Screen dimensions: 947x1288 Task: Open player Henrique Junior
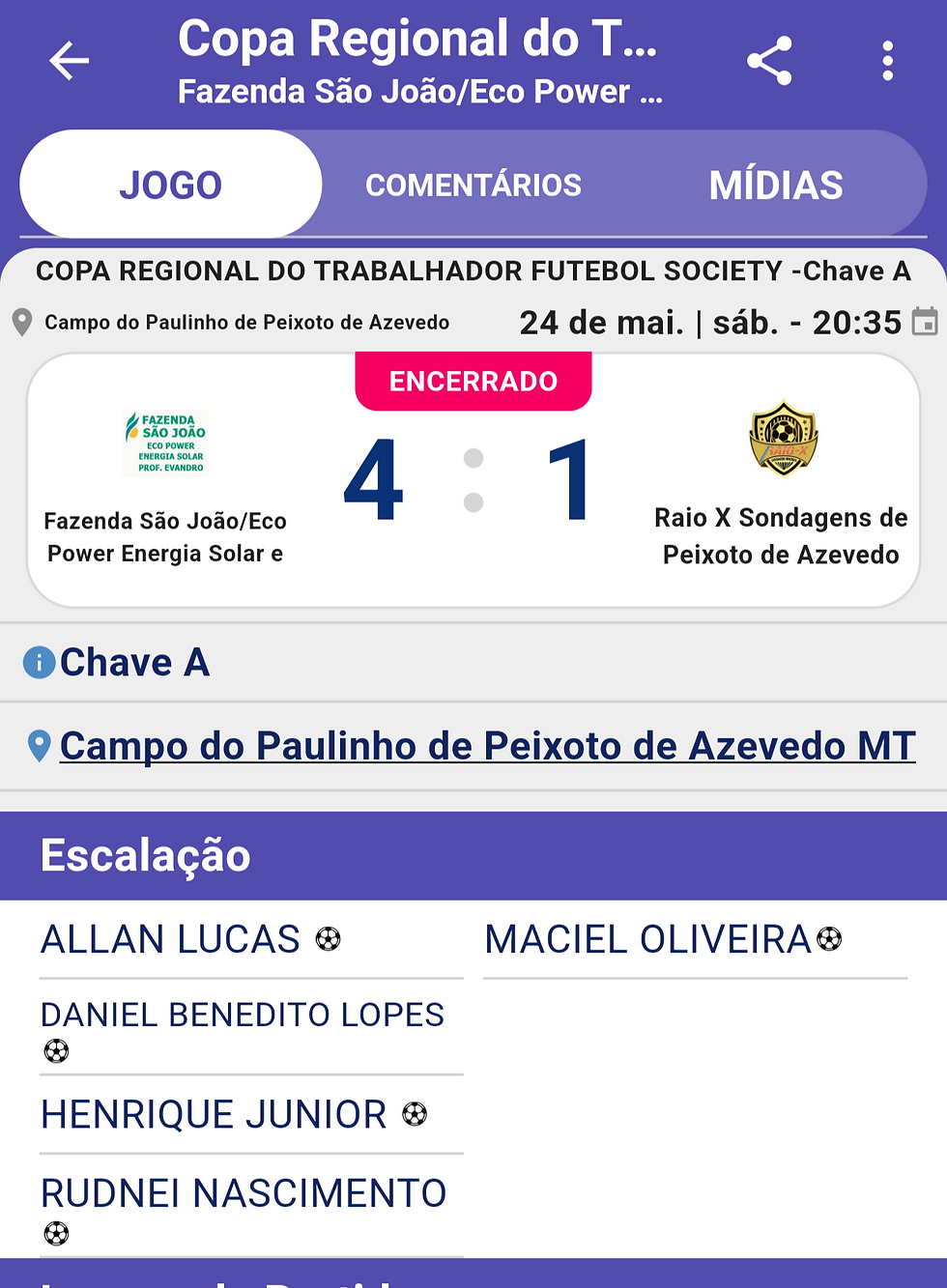[215, 1114]
